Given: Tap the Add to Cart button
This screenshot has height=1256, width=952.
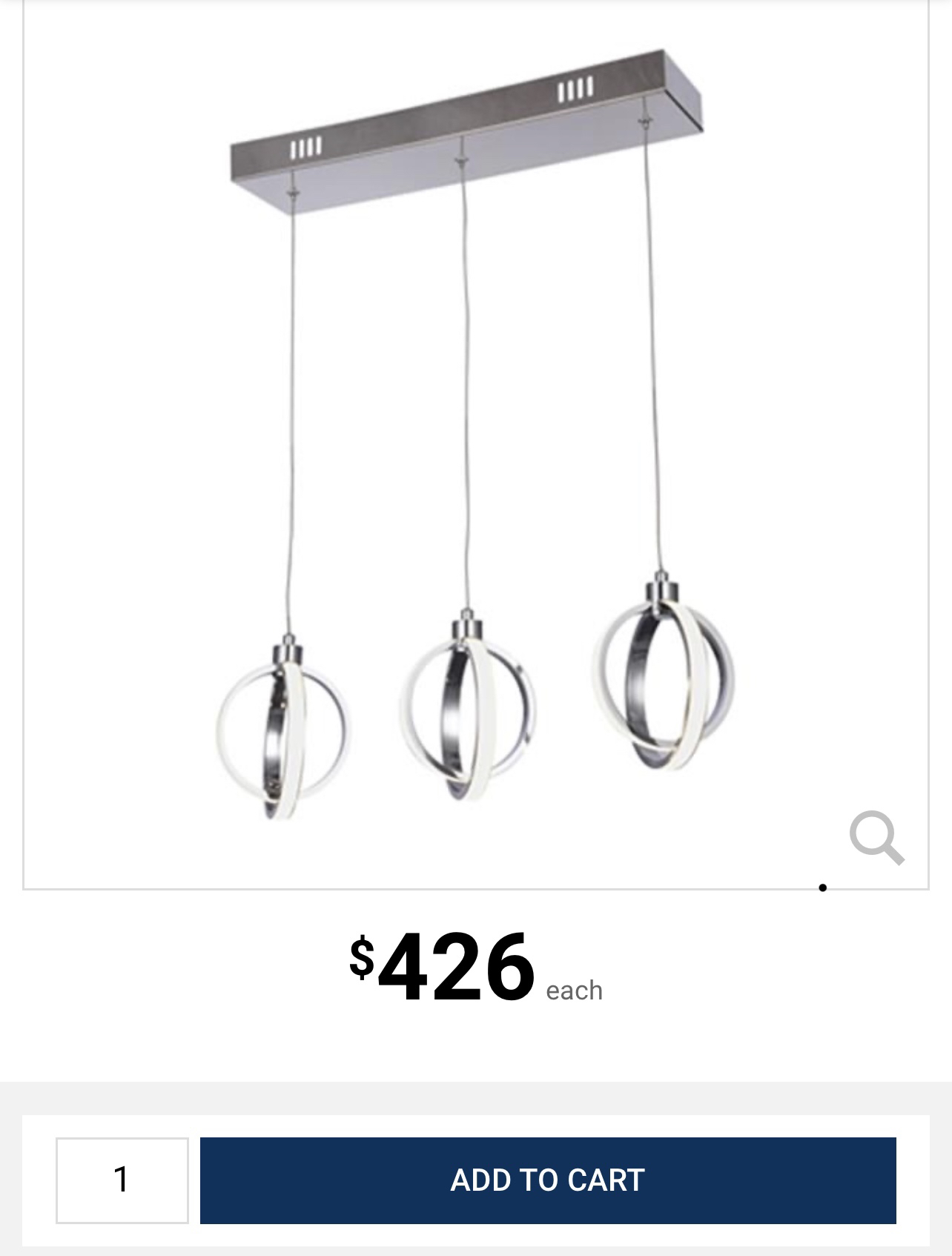Looking at the screenshot, I should click(x=548, y=1180).
